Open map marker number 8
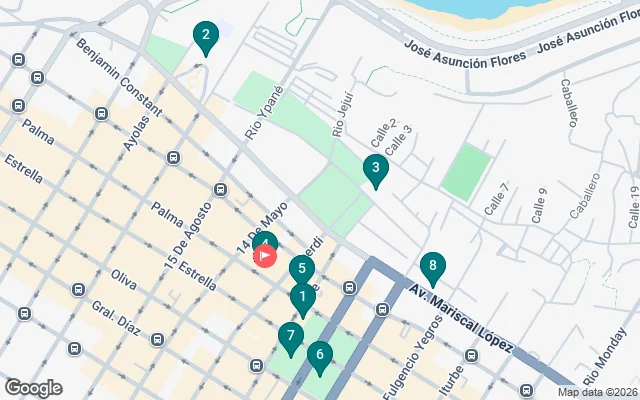This screenshot has height=400, width=640. coord(432,268)
